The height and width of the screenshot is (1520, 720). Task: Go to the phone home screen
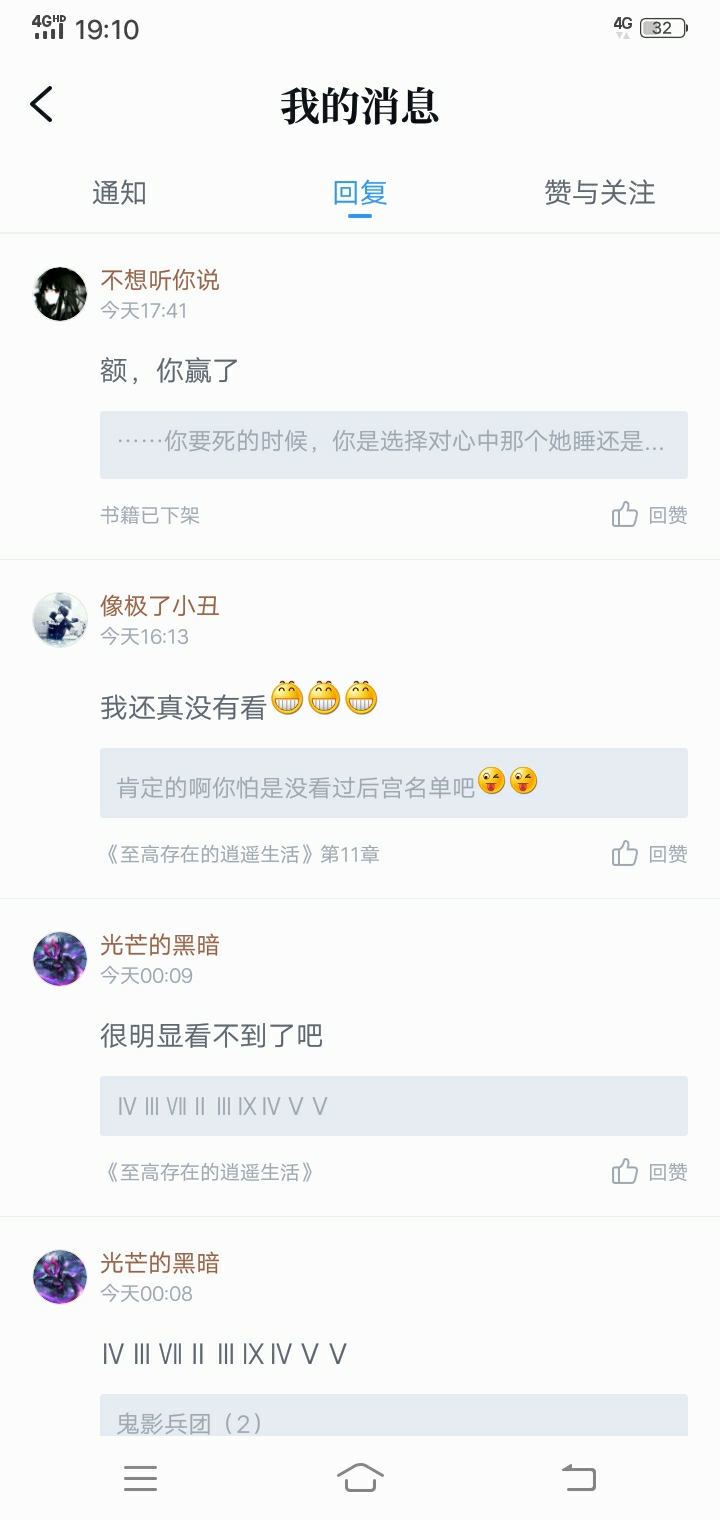tap(360, 1477)
